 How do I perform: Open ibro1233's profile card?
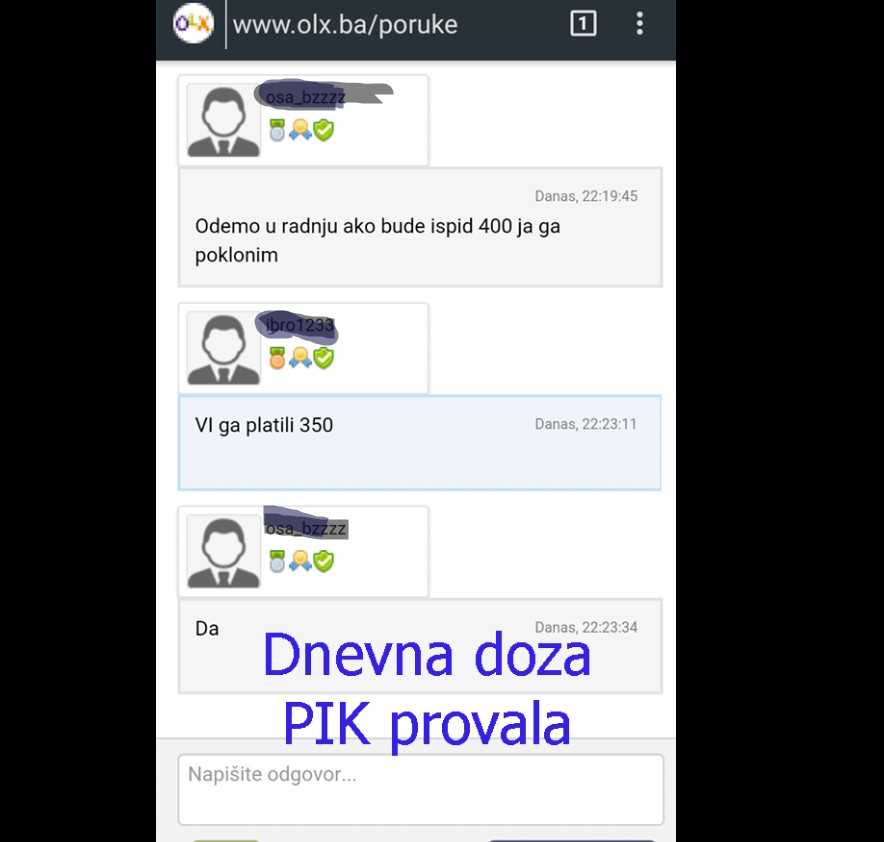[x=303, y=348]
